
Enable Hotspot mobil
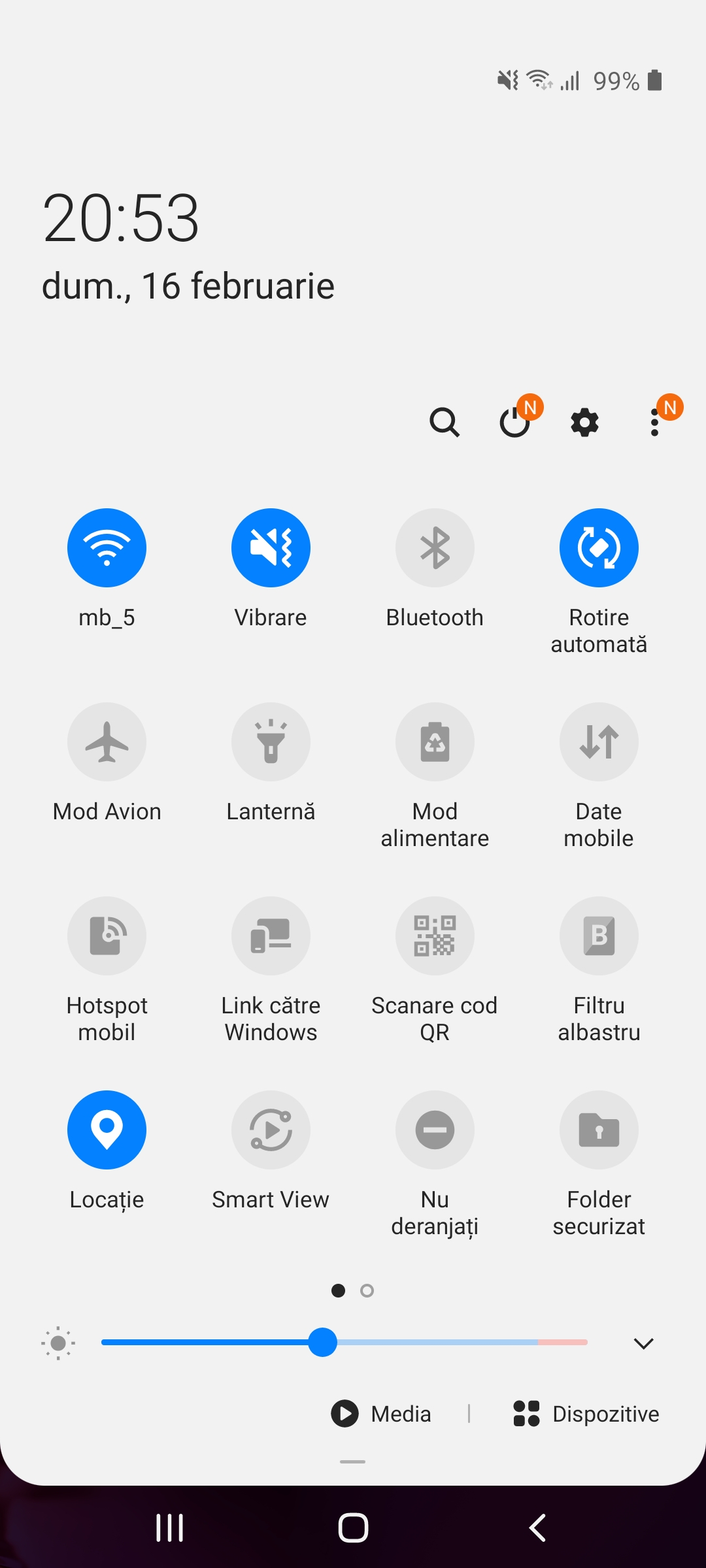tap(107, 936)
